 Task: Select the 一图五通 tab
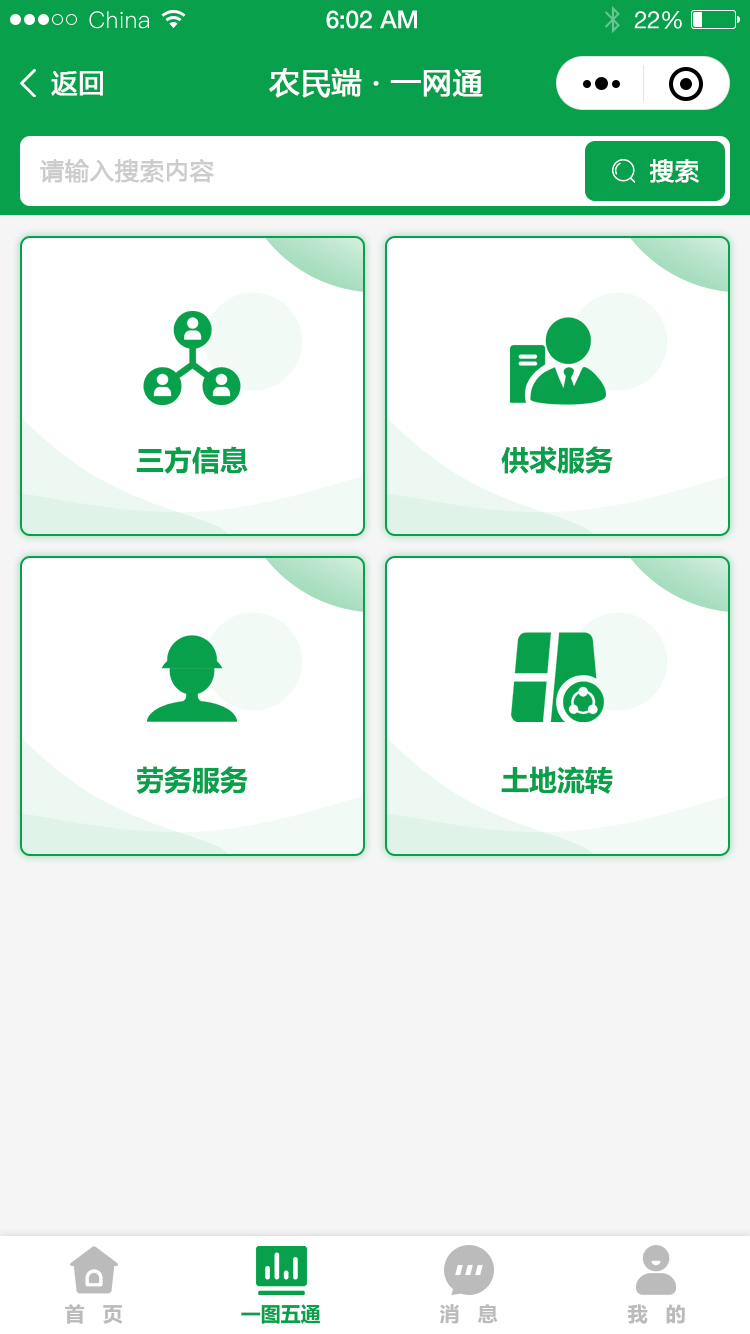(x=281, y=1285)
